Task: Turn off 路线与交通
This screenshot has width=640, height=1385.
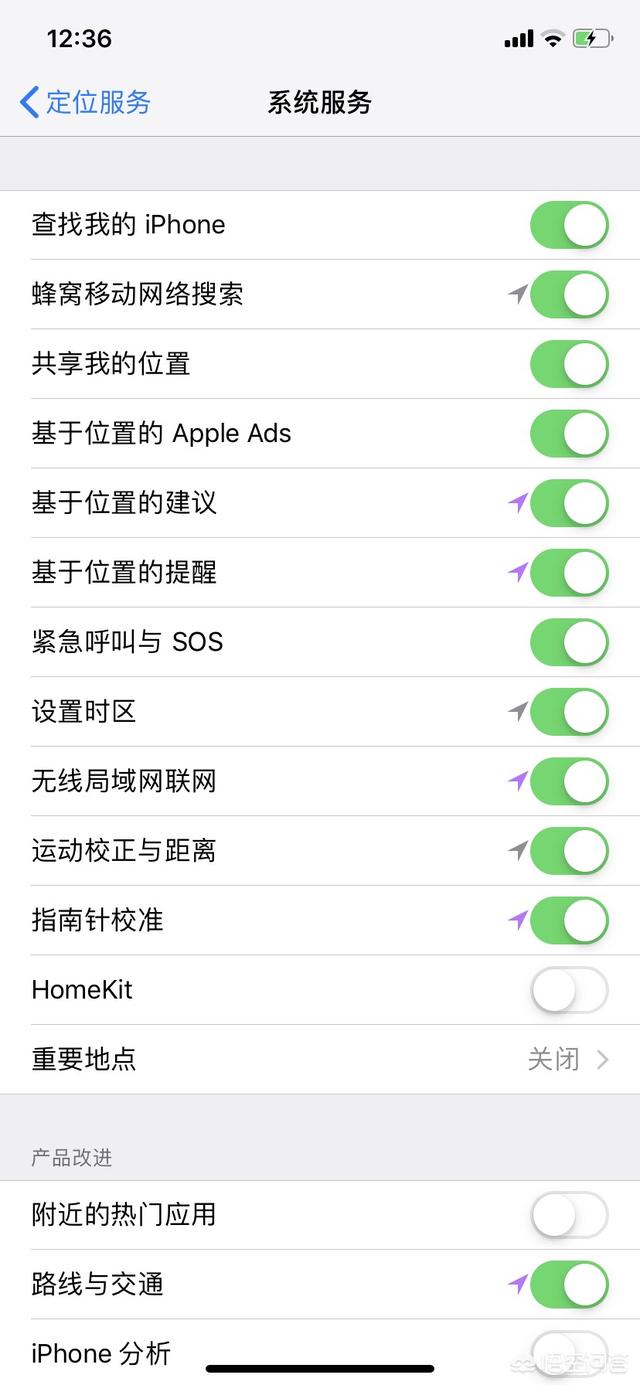Action: pos(569,1284)
